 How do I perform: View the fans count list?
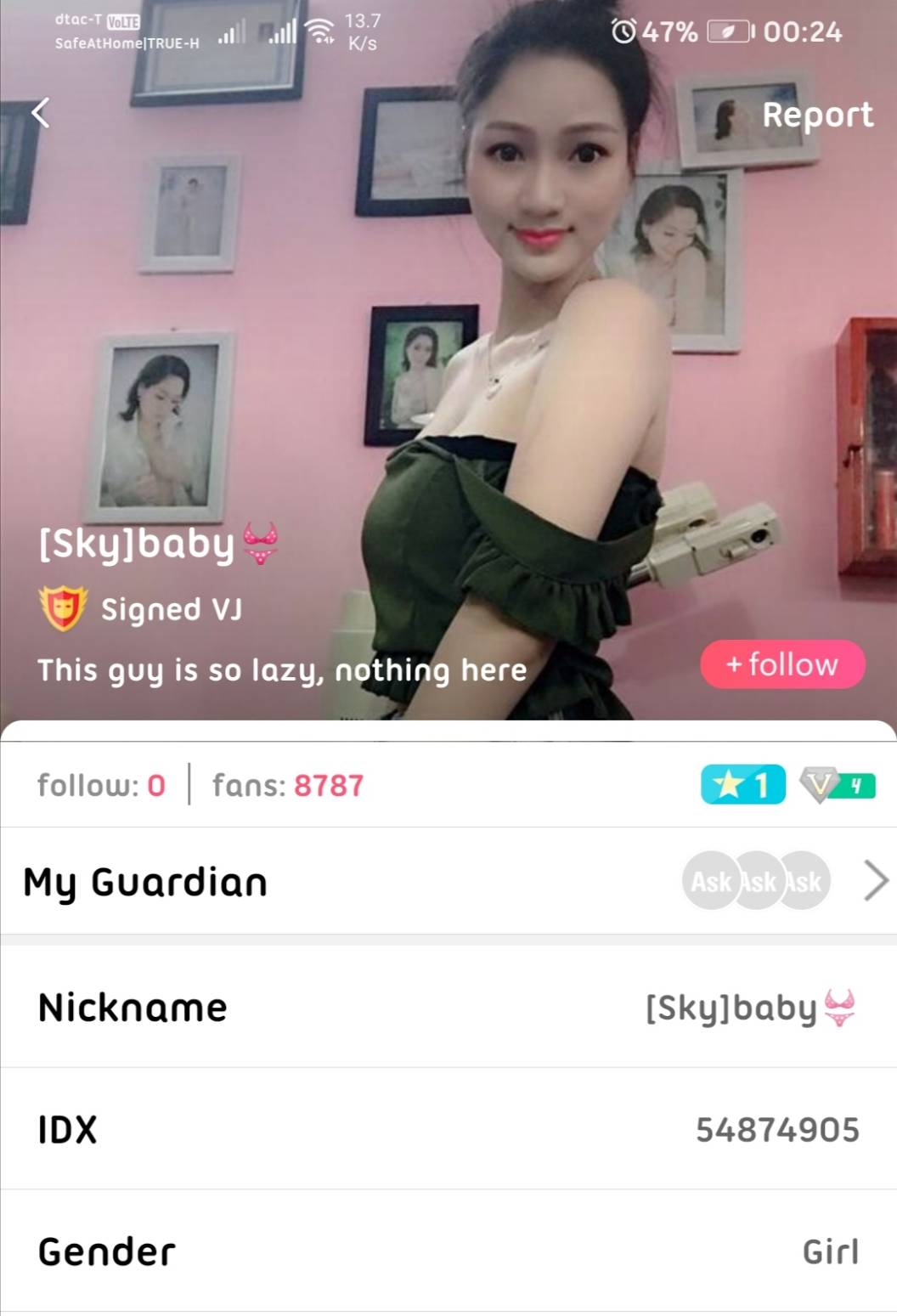287,785
